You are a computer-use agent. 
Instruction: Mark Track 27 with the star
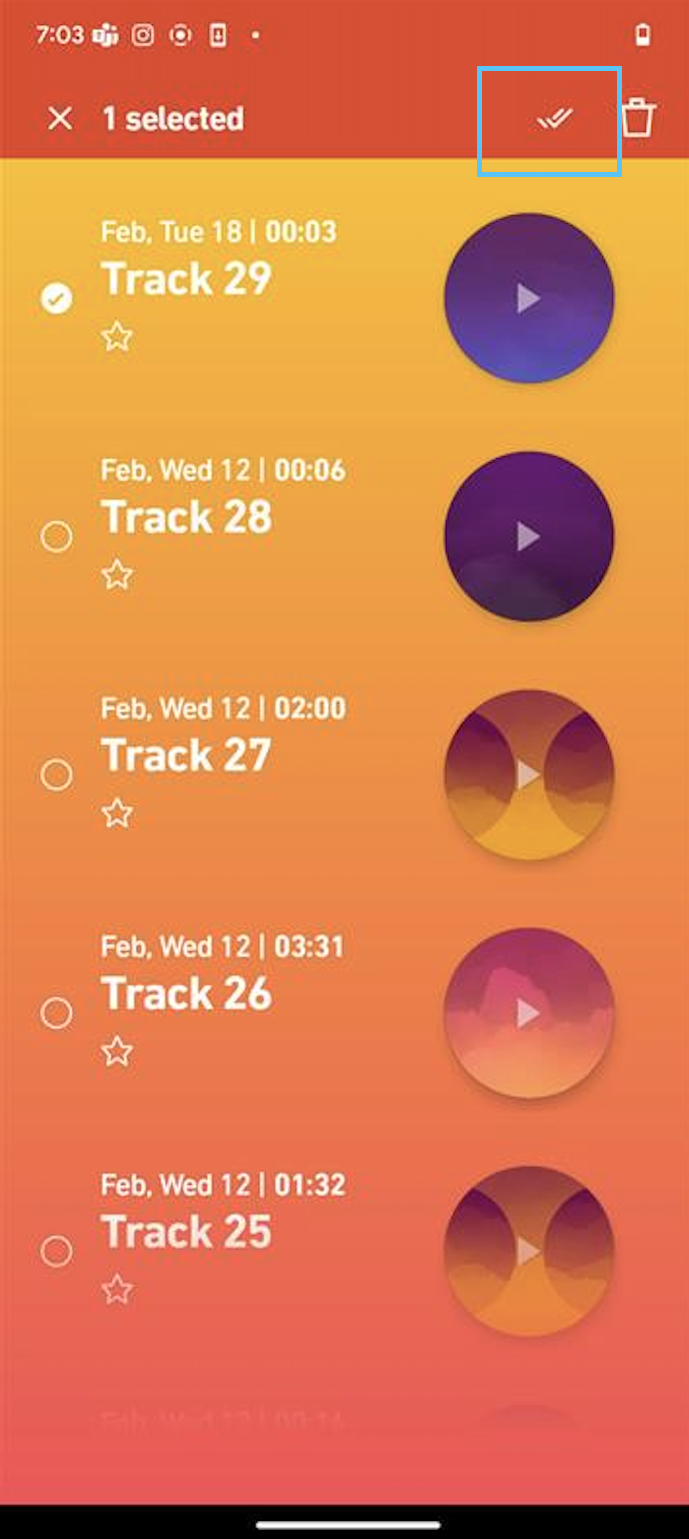click(x=117, y=813)
